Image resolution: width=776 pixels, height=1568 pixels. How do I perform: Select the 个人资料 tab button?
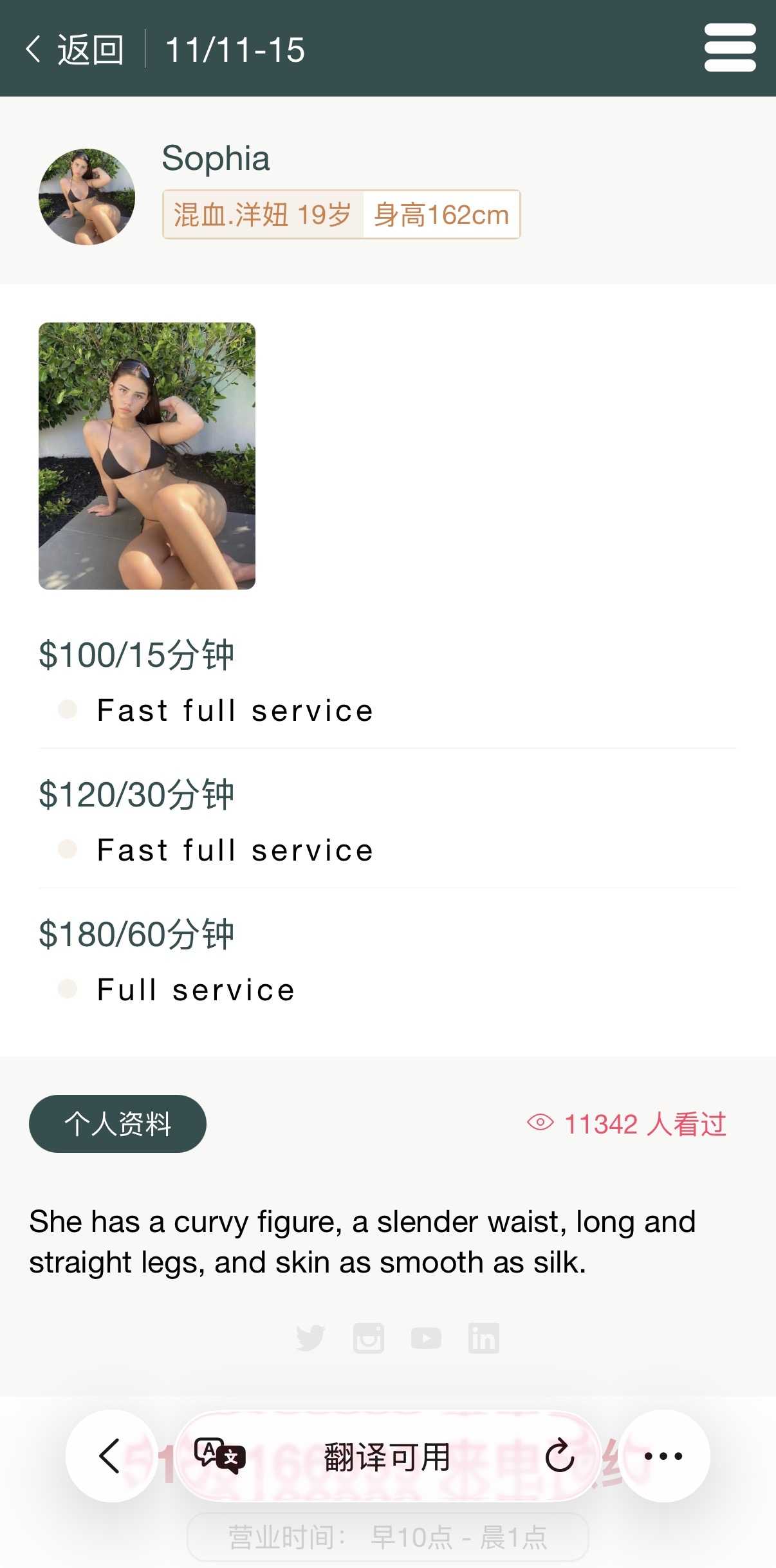click(x=118, y=1124)
